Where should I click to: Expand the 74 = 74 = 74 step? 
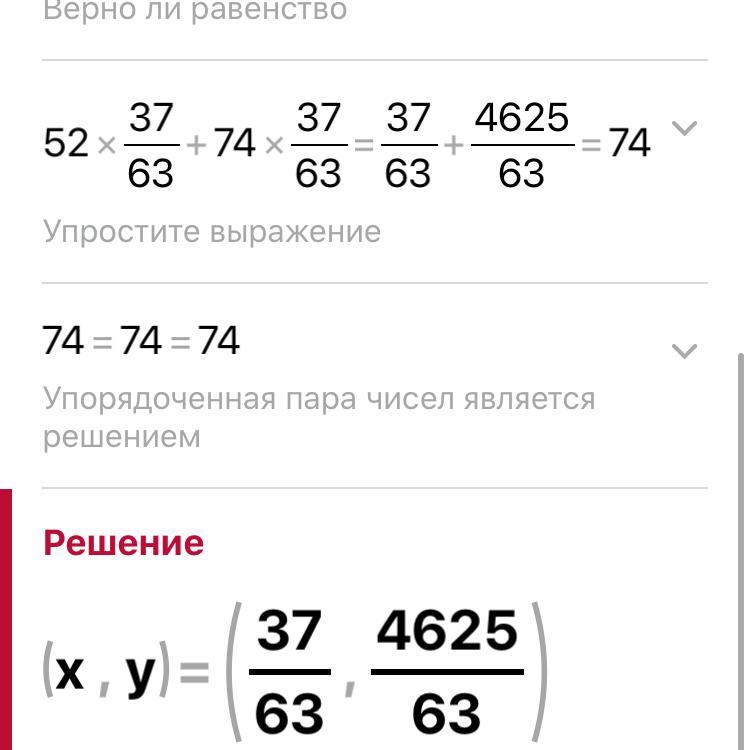click(684, 351)
